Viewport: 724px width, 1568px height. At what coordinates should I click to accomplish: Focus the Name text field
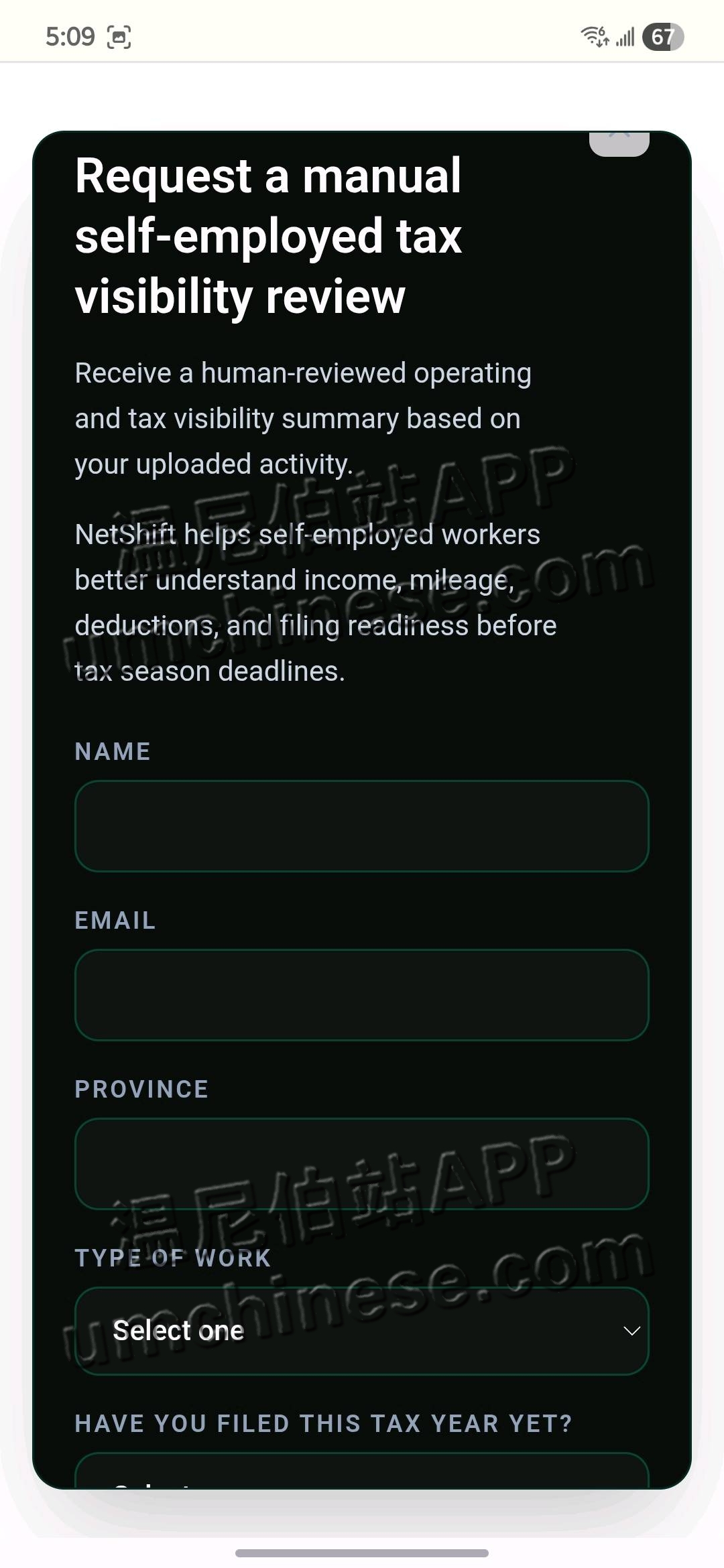(x=362, y=826)
